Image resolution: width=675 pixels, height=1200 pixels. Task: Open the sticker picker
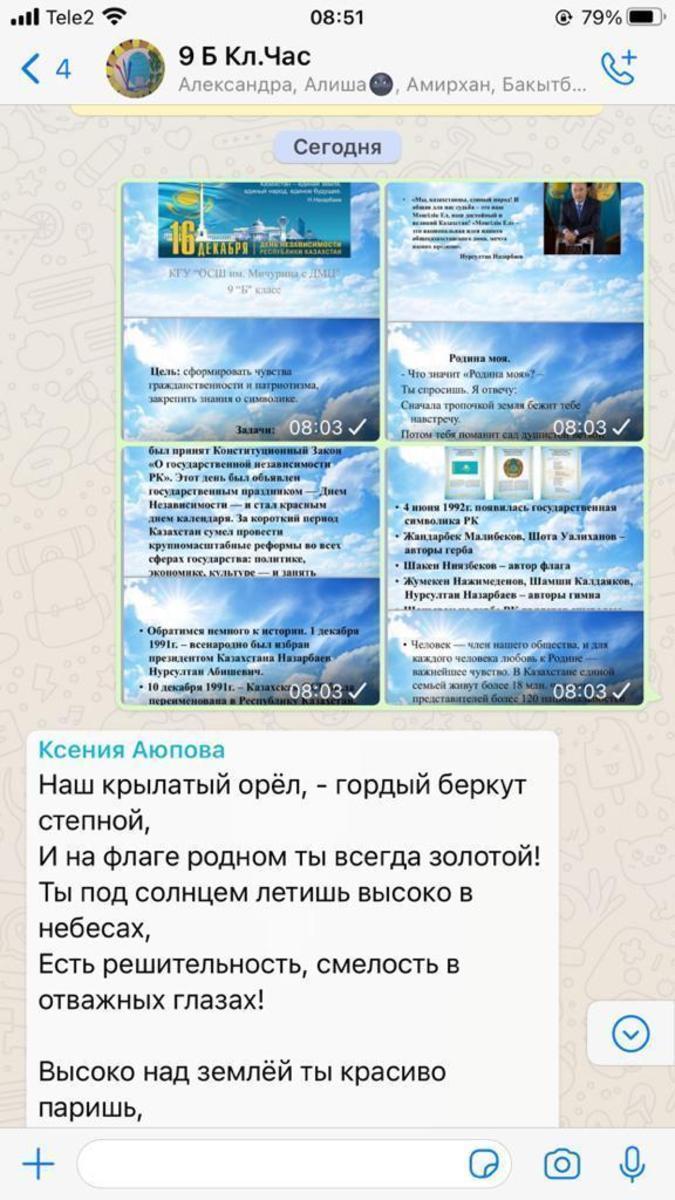tap(484, 1164)
